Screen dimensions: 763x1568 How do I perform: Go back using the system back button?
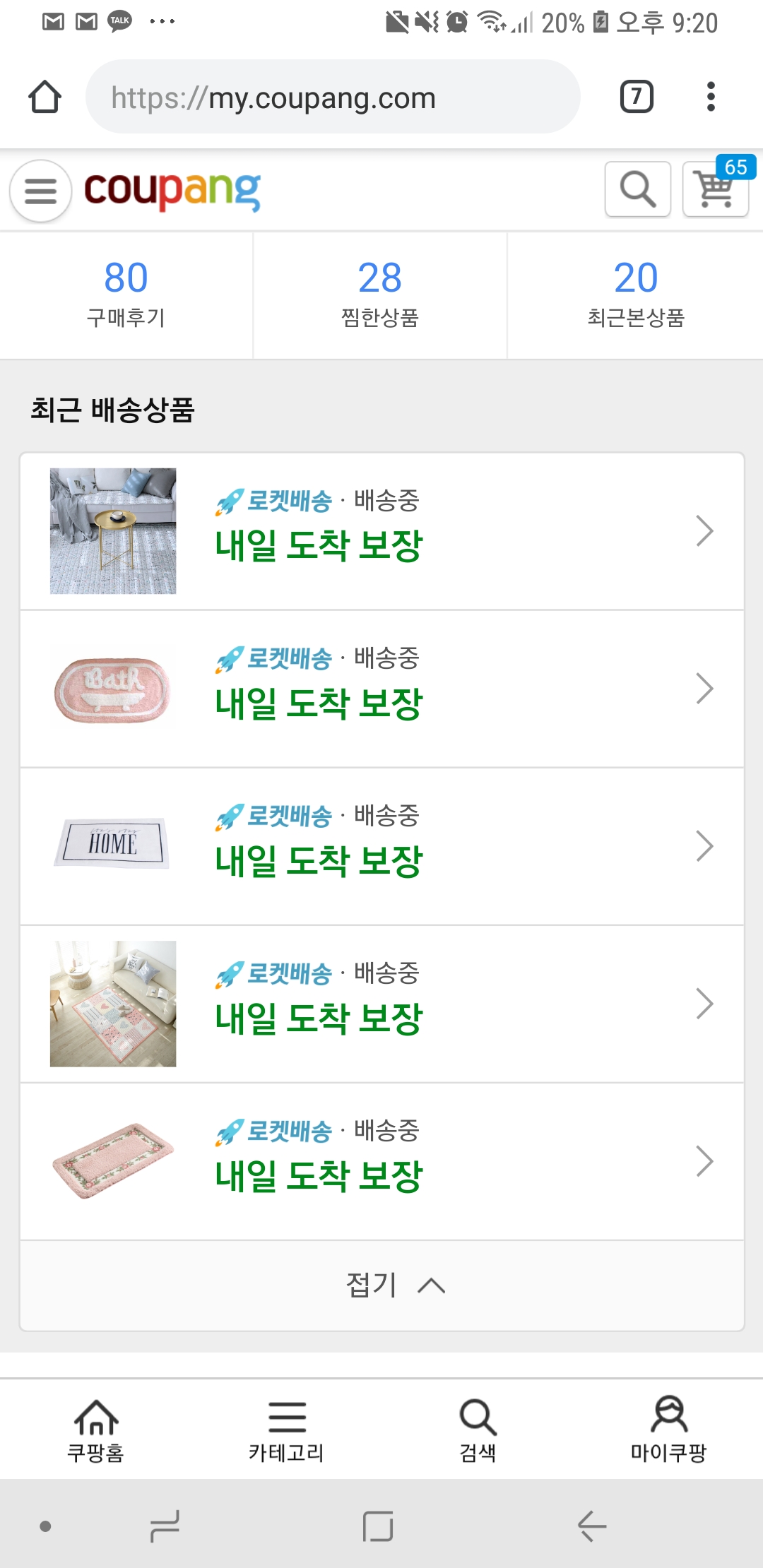pos(592,1526)
